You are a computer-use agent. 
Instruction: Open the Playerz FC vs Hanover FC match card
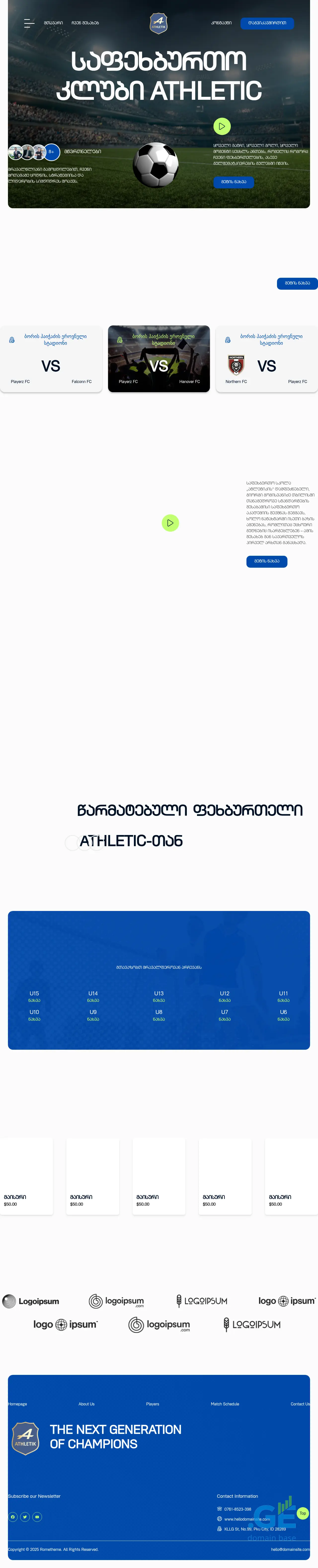pyautogui.click(x=159, y=359)
